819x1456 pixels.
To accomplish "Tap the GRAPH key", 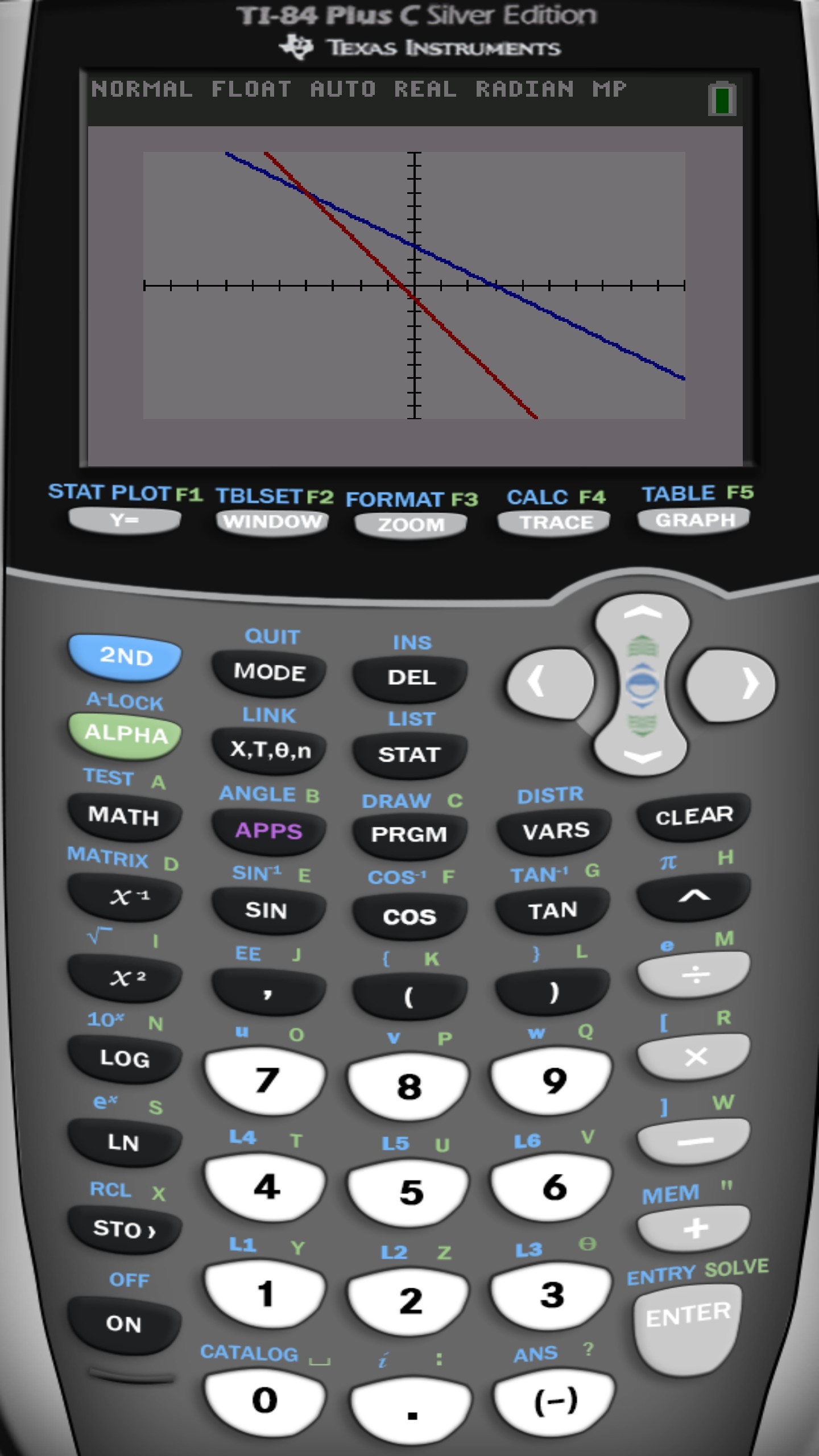I will point(694,520).
